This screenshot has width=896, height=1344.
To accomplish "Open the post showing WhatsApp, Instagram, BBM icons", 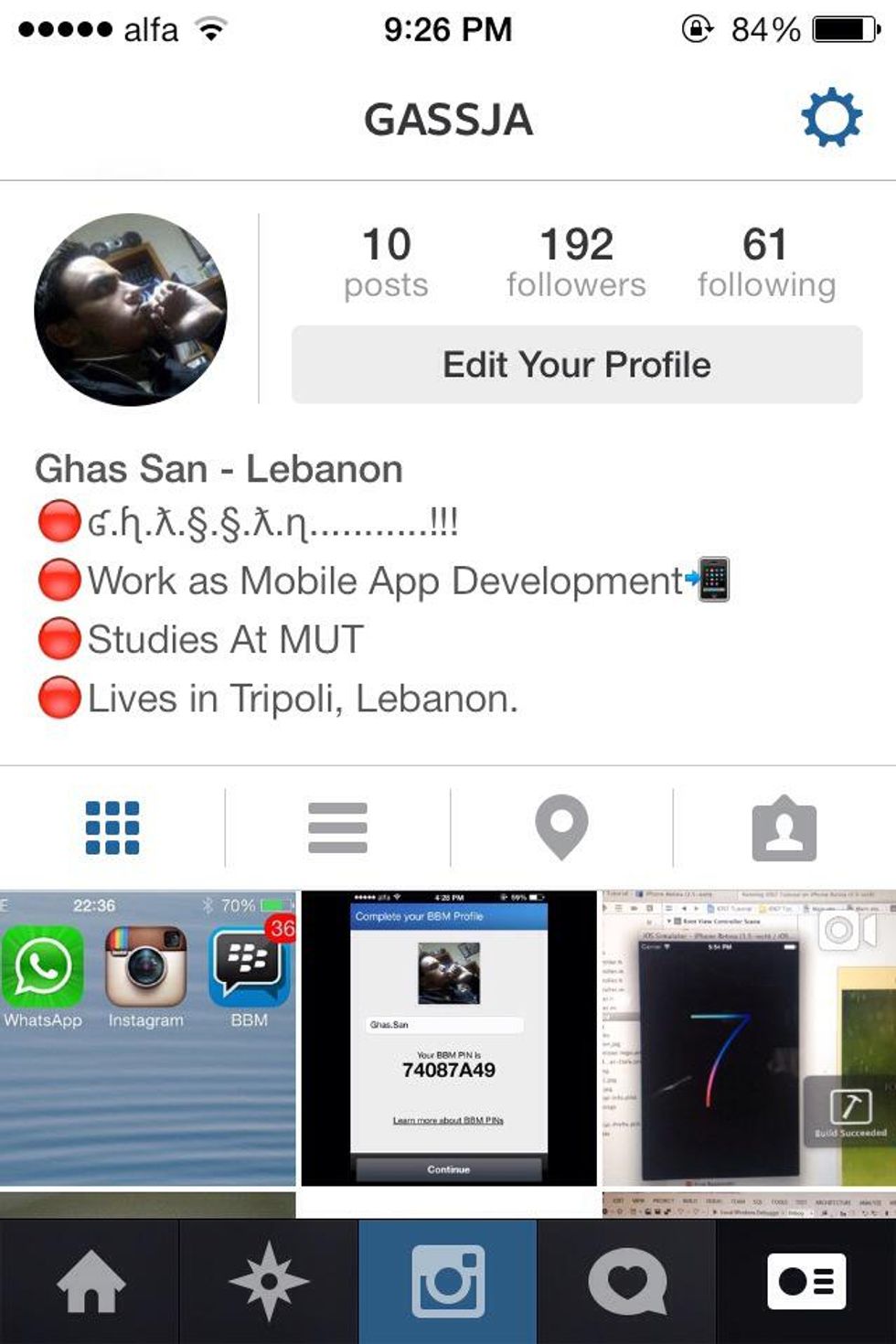I will [x=147, y=1038].
